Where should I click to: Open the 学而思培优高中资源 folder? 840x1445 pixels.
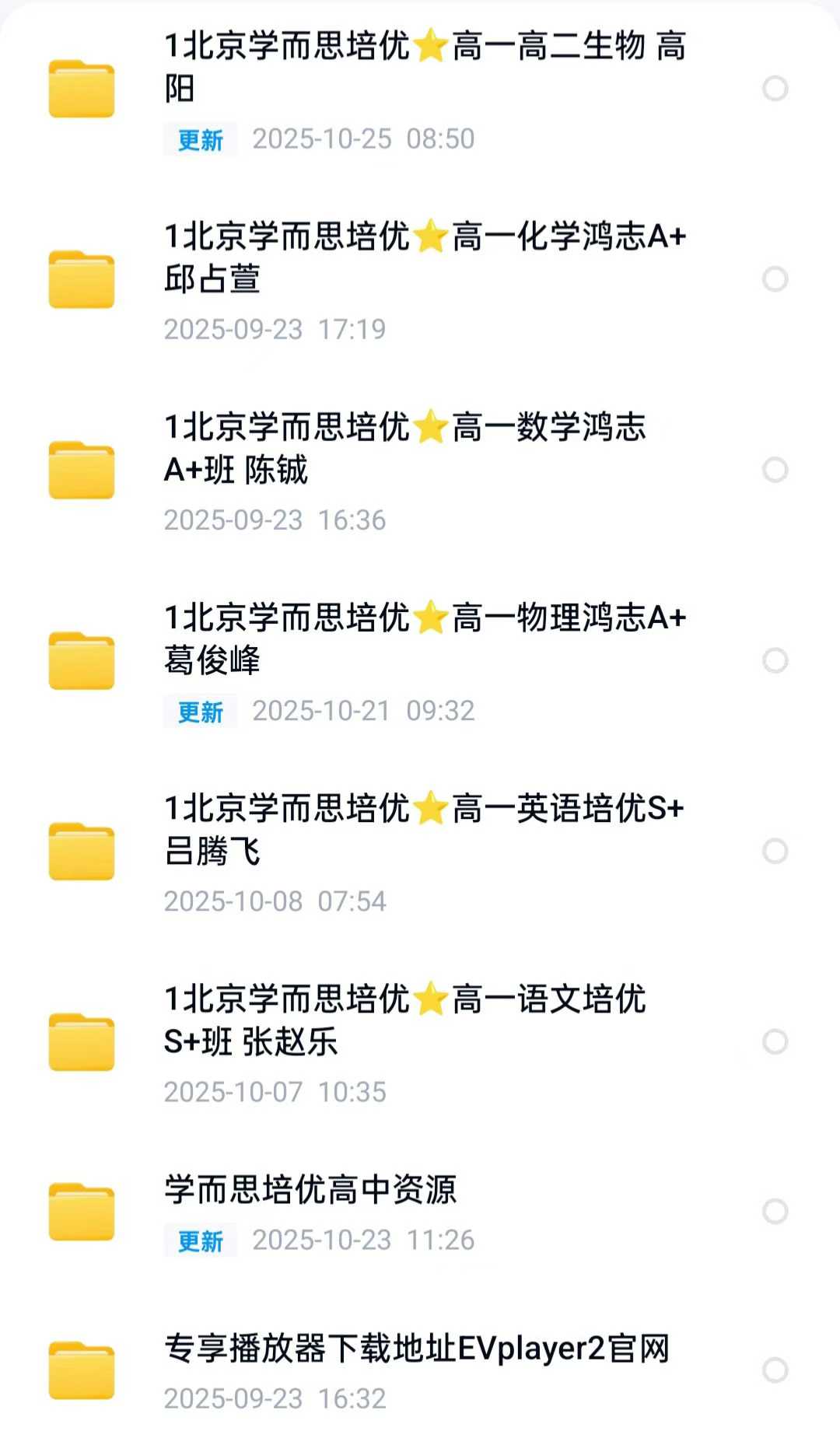[x=311, y=1190]
